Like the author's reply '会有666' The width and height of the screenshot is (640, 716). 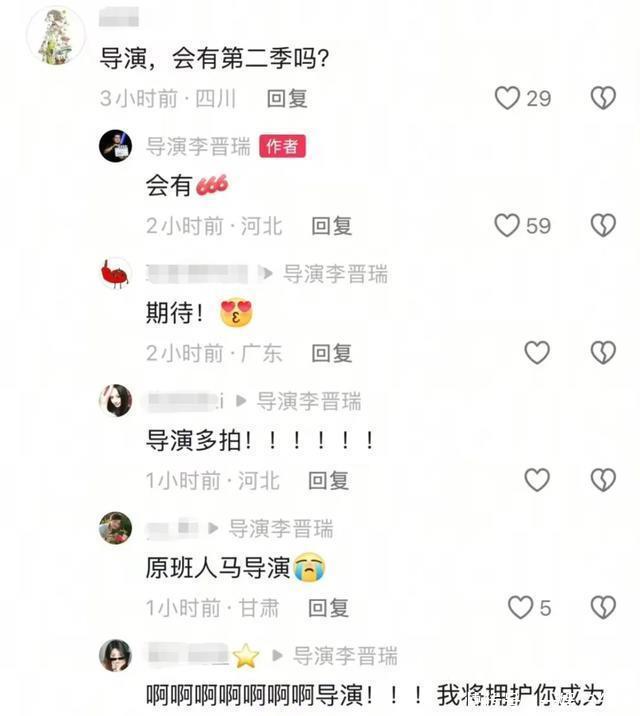[x=508, y=225]
